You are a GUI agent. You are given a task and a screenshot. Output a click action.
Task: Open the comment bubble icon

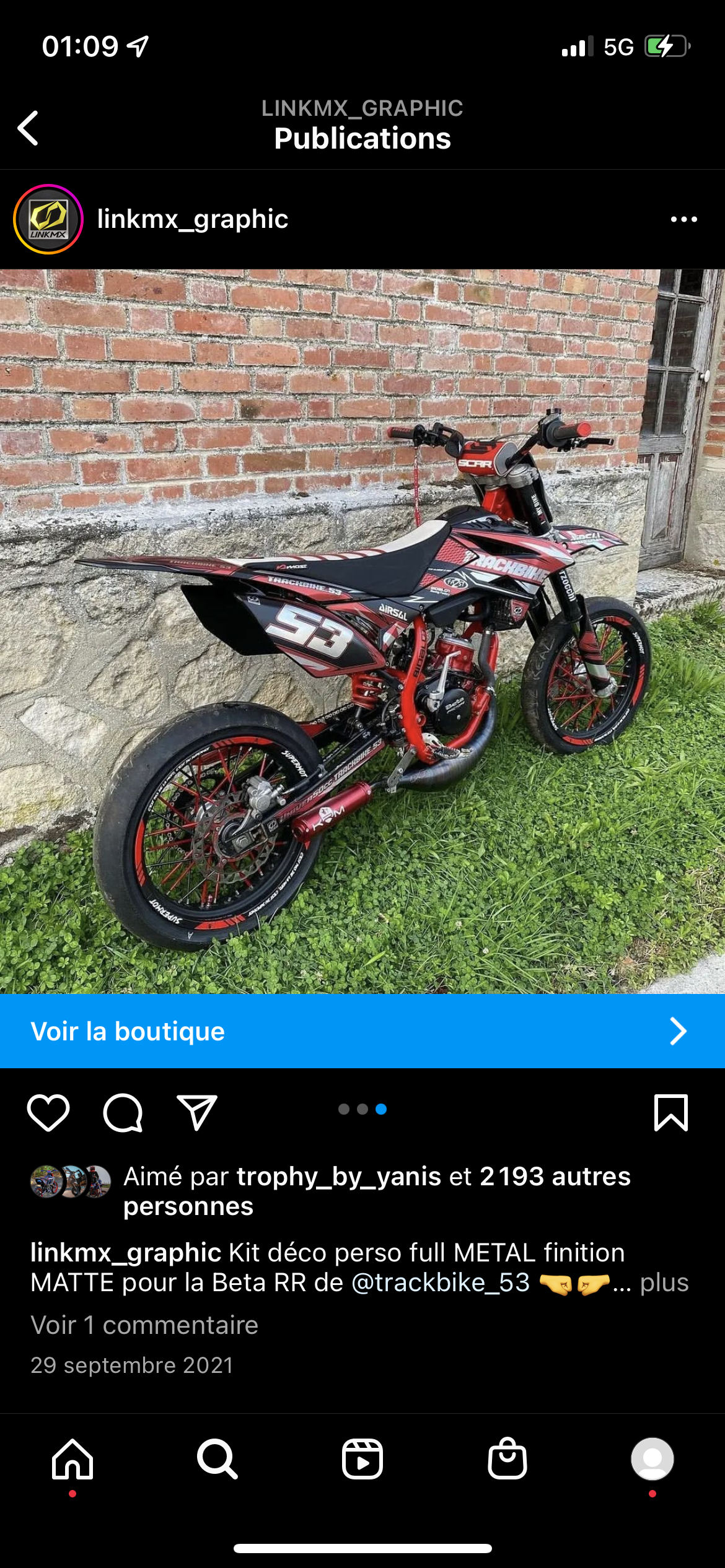click(123, 1113)
